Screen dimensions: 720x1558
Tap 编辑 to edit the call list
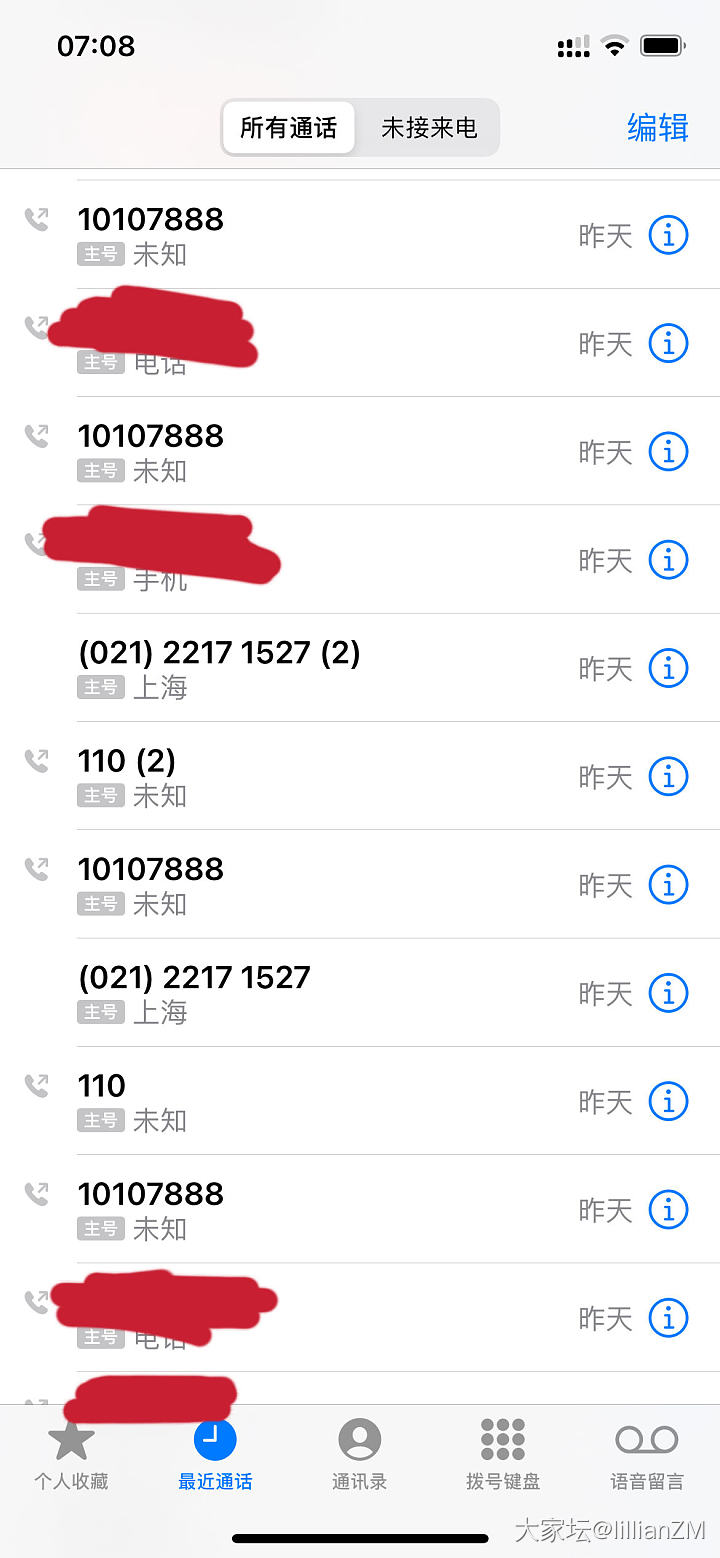[x=657, y=128]
